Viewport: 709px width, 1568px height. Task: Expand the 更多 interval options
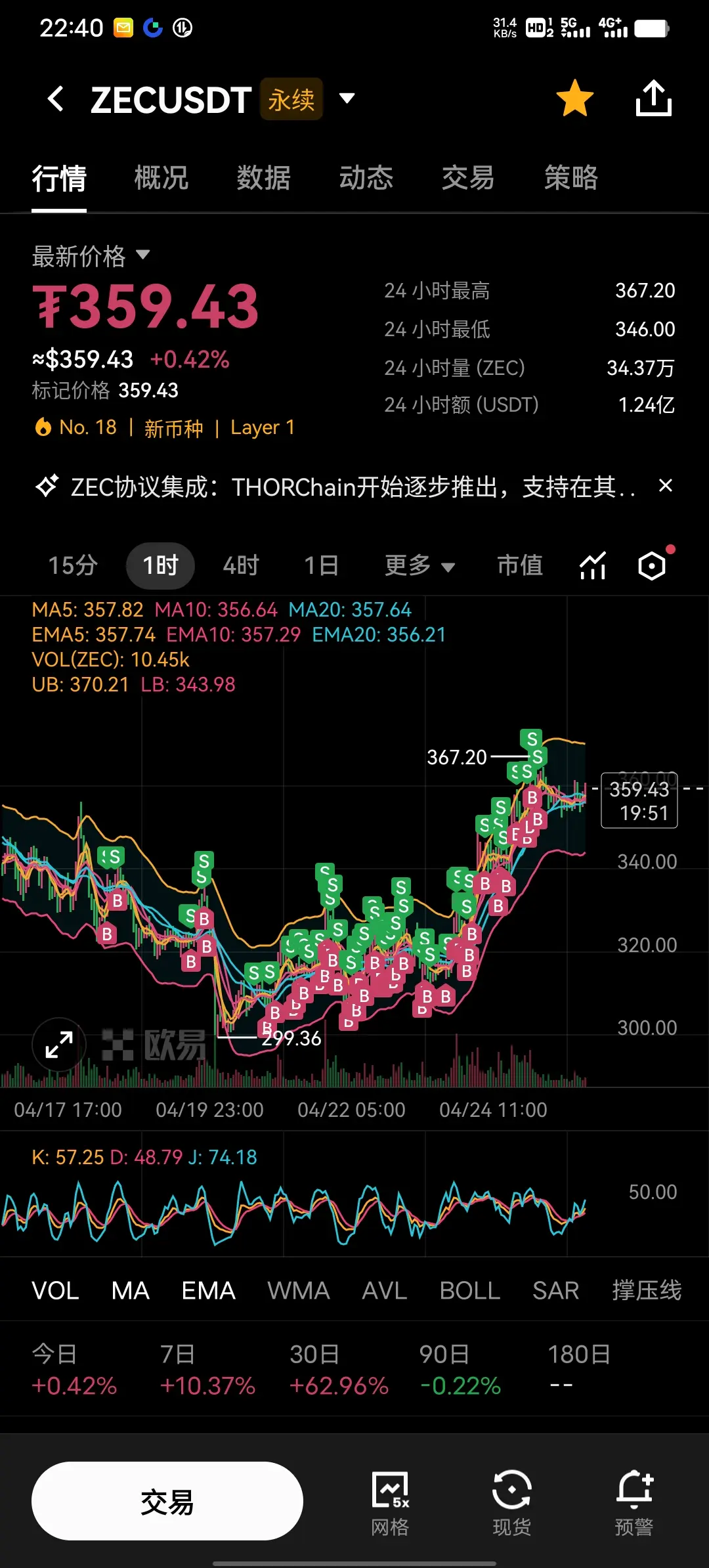pyautogui.click(x=419, y=565)
